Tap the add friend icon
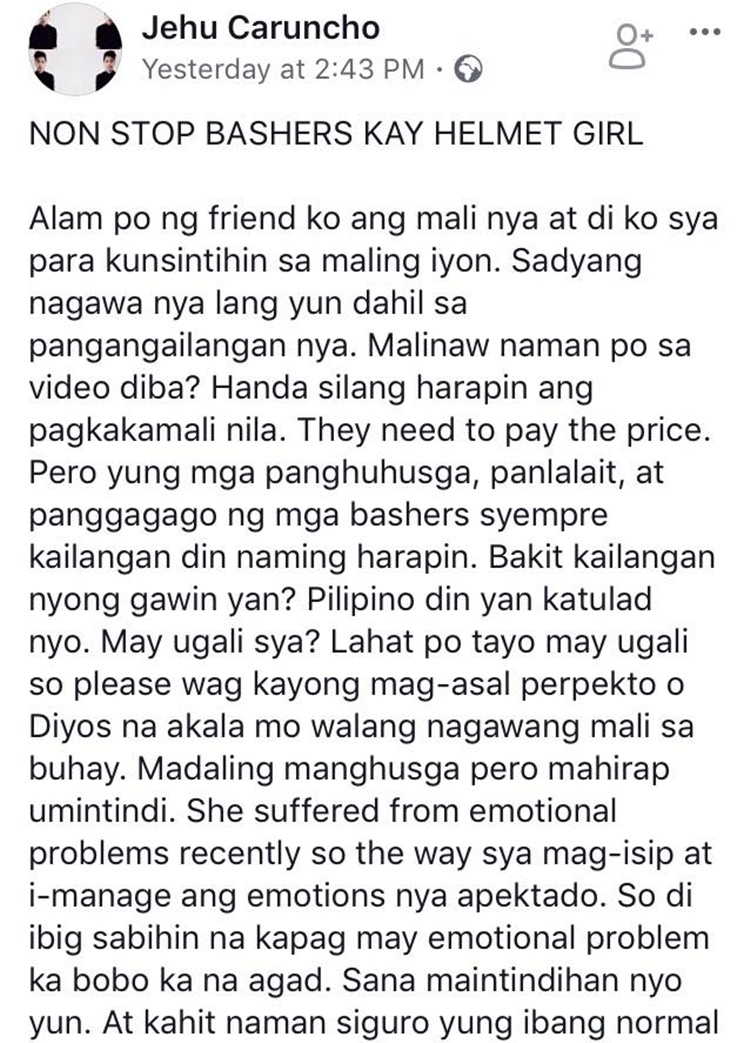The width and height of the screenshot is (750, 1043). (633, 45)
